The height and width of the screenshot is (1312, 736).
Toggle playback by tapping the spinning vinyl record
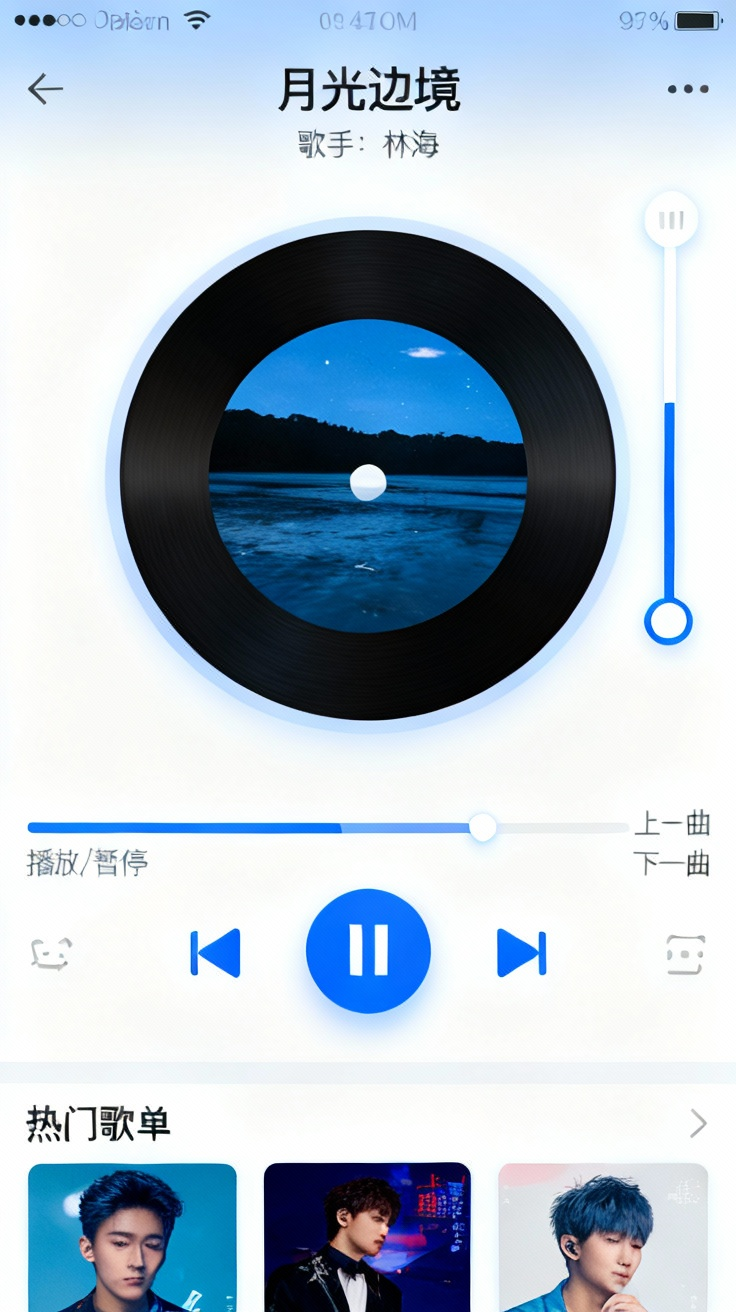(368, 480)
